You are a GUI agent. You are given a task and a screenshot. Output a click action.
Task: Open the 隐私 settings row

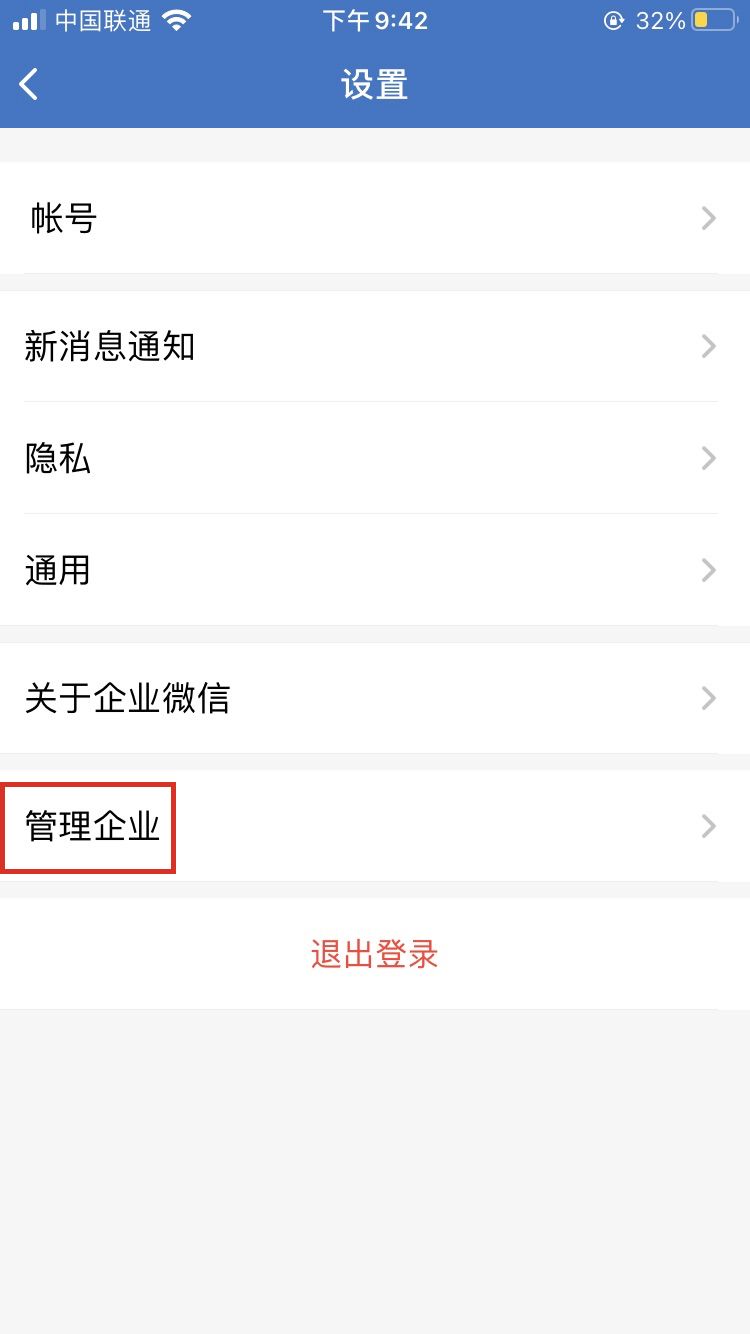pos(375,458)
